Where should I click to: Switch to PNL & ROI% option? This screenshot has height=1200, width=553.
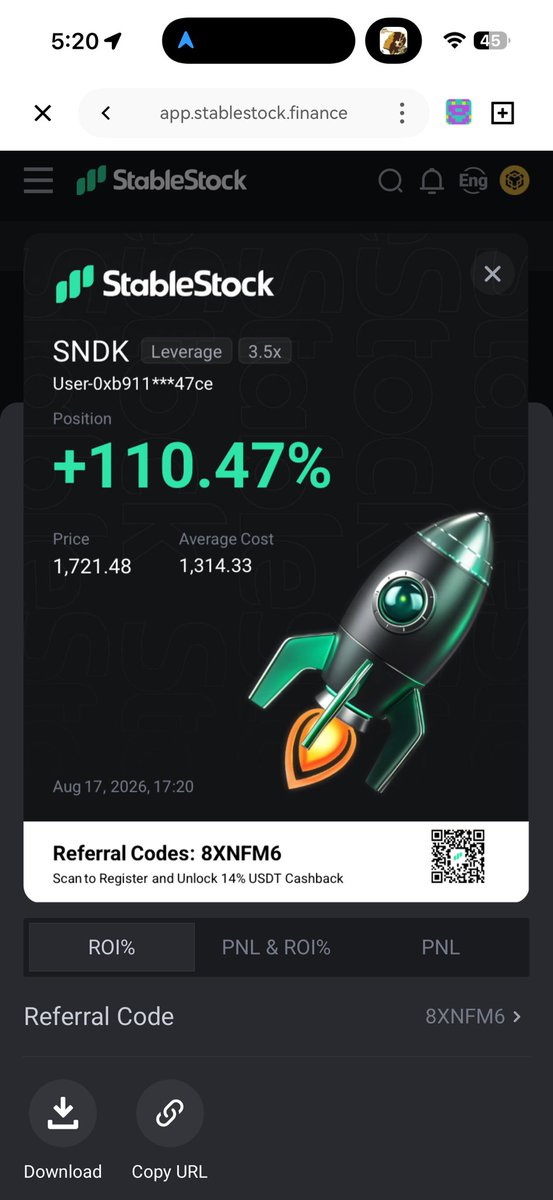click(x=276, y=947)
